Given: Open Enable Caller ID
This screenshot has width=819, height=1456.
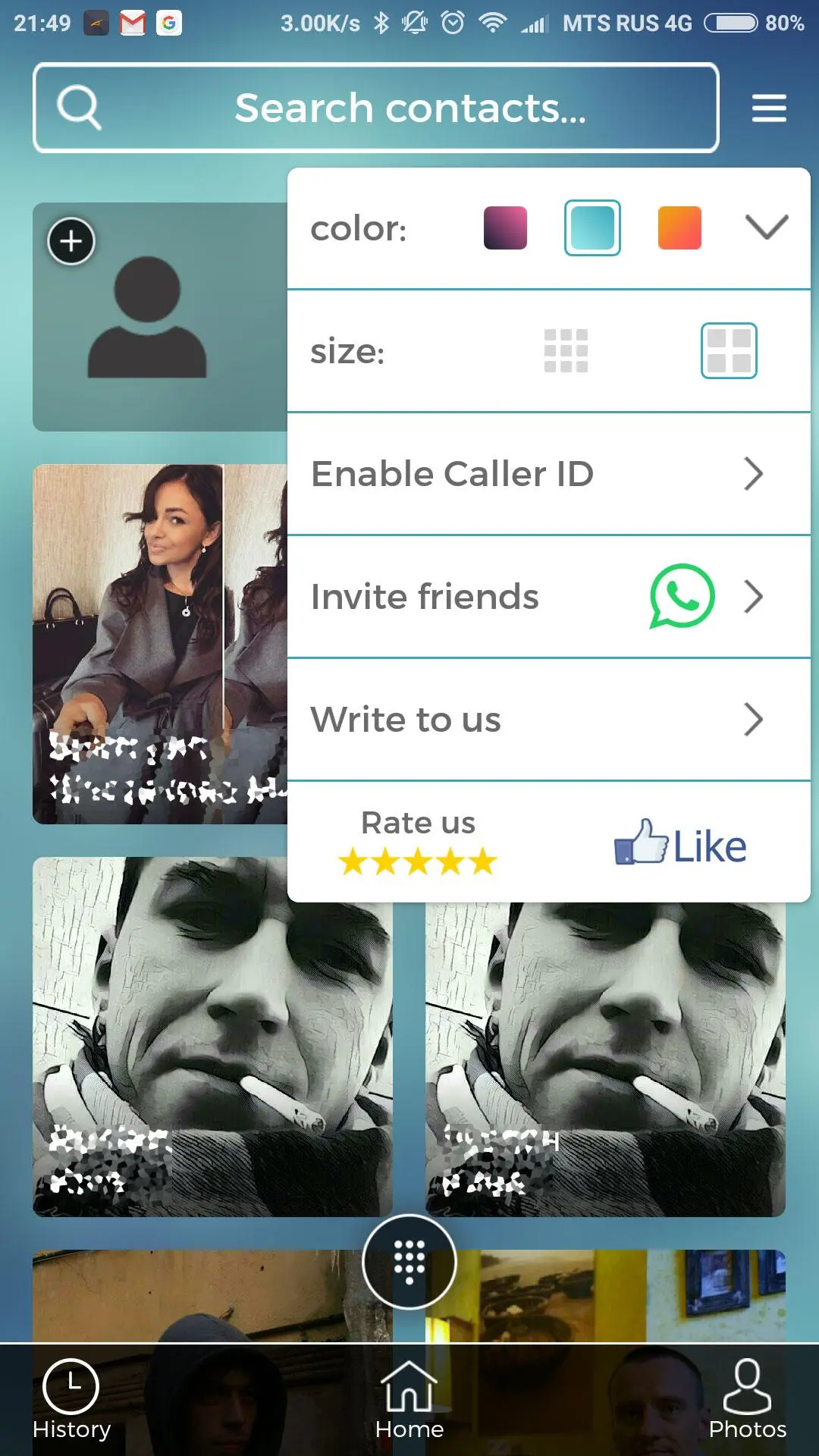Looking at the screenshot, I should coord(548,474).
